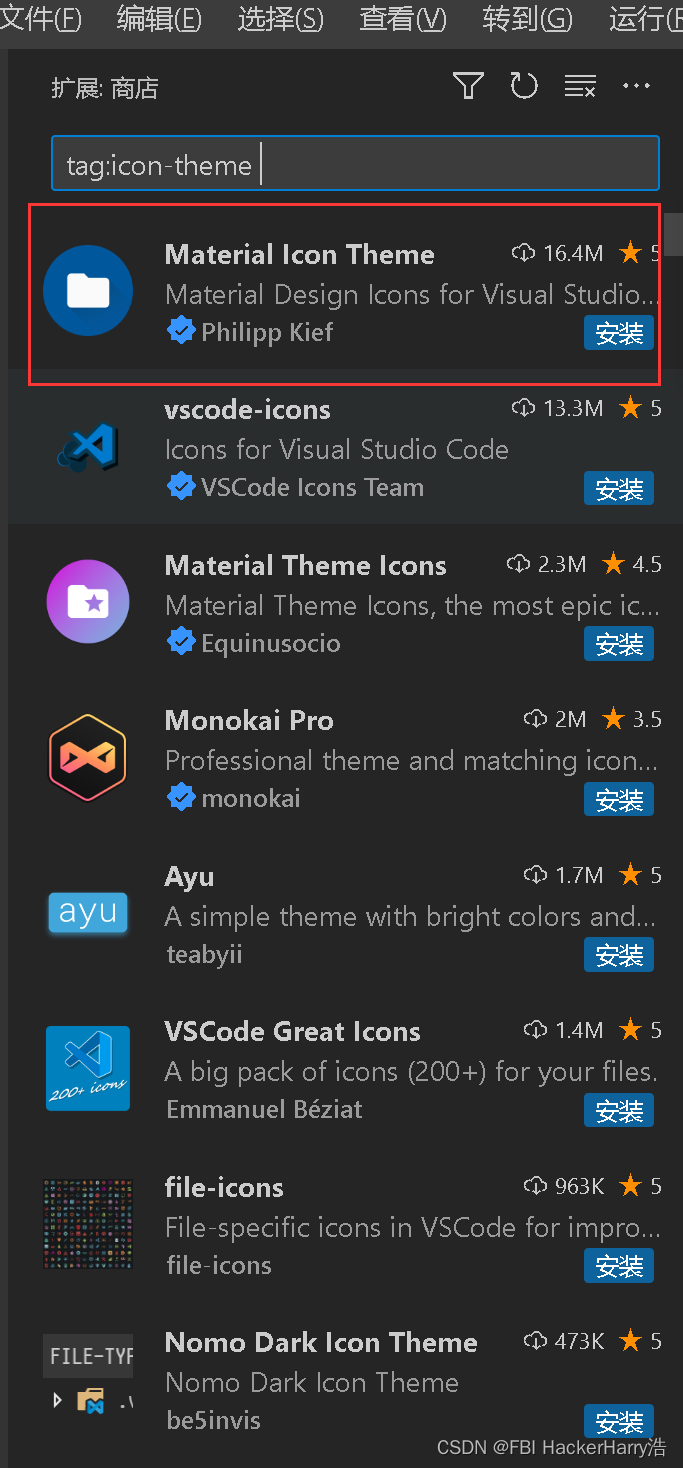
Task: Open the 文件(F) menu
Action: point(41,19)
